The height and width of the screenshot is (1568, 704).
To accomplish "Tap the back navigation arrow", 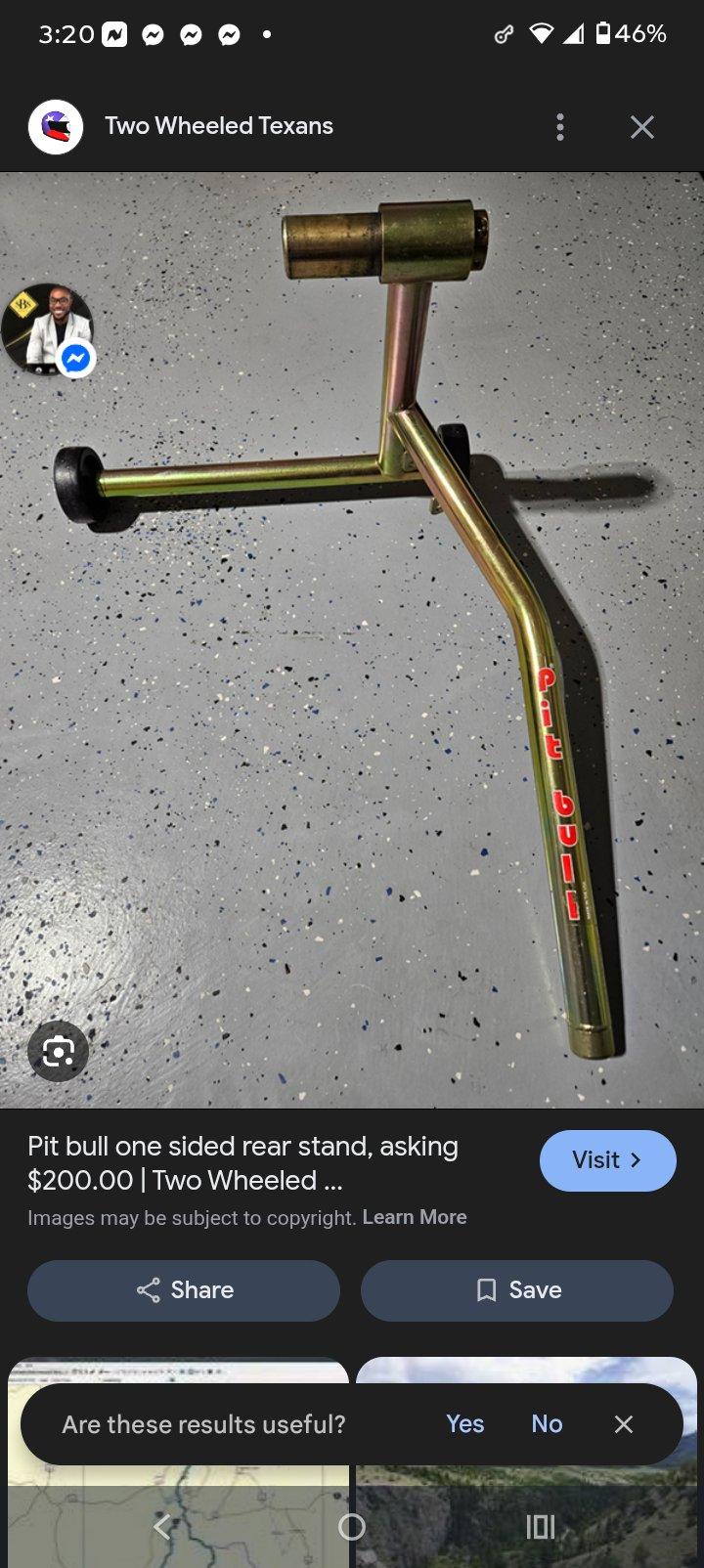I will coord(163,1526).
